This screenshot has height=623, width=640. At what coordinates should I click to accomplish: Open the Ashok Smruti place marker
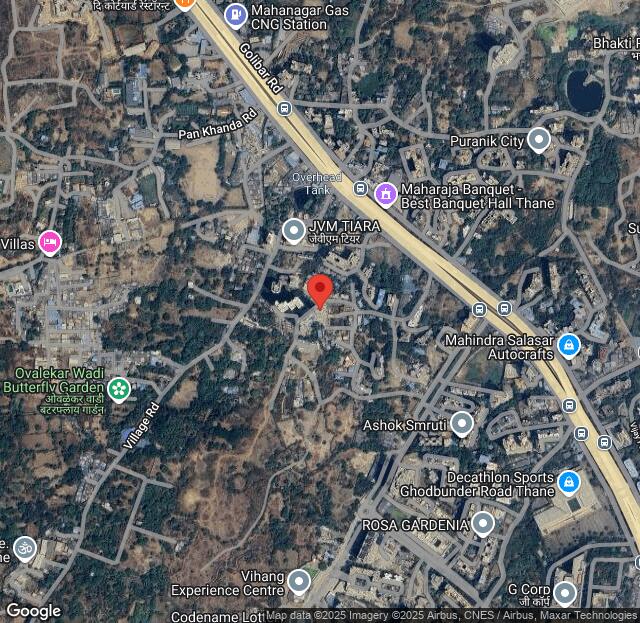pos(461,424)
